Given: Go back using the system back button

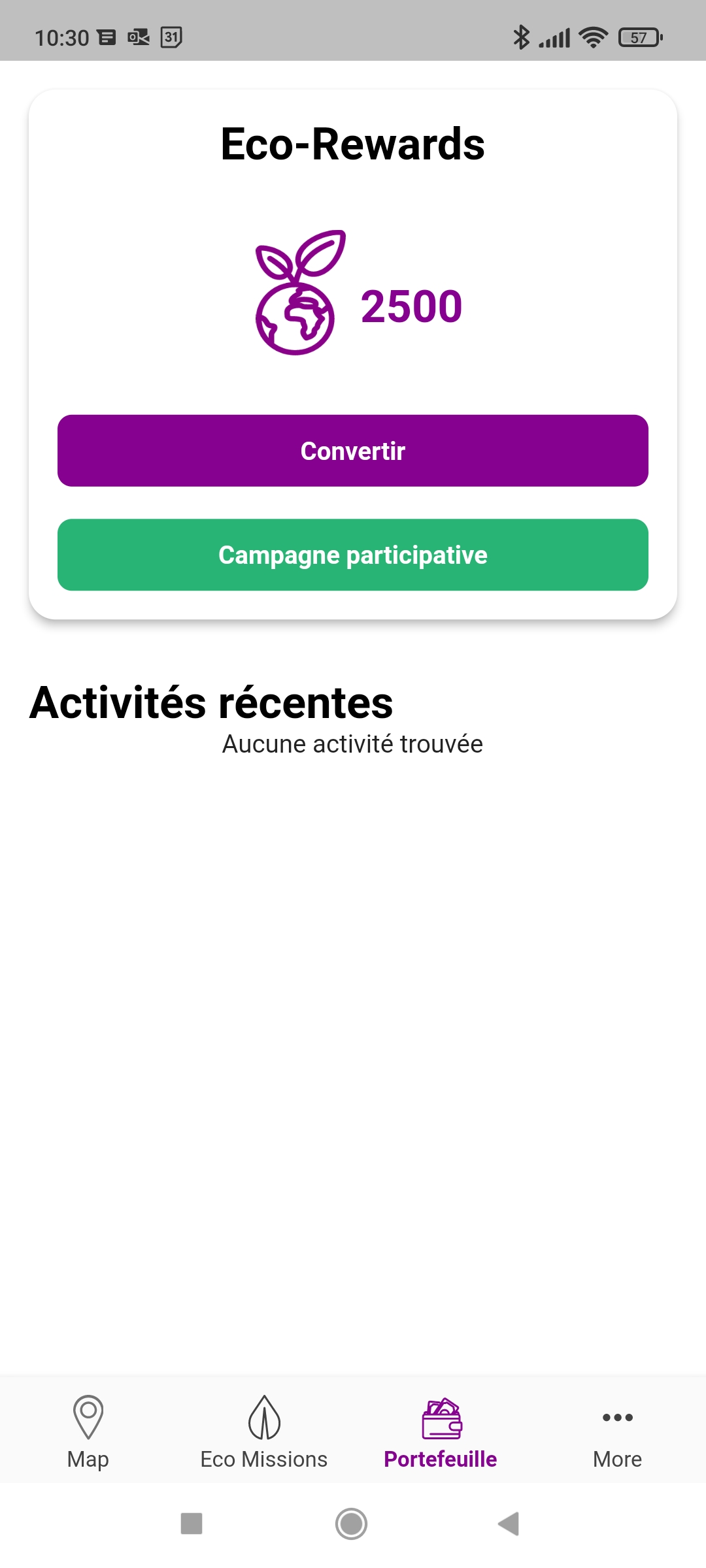Looking at the screenshot, I should tap(509, 1524).
